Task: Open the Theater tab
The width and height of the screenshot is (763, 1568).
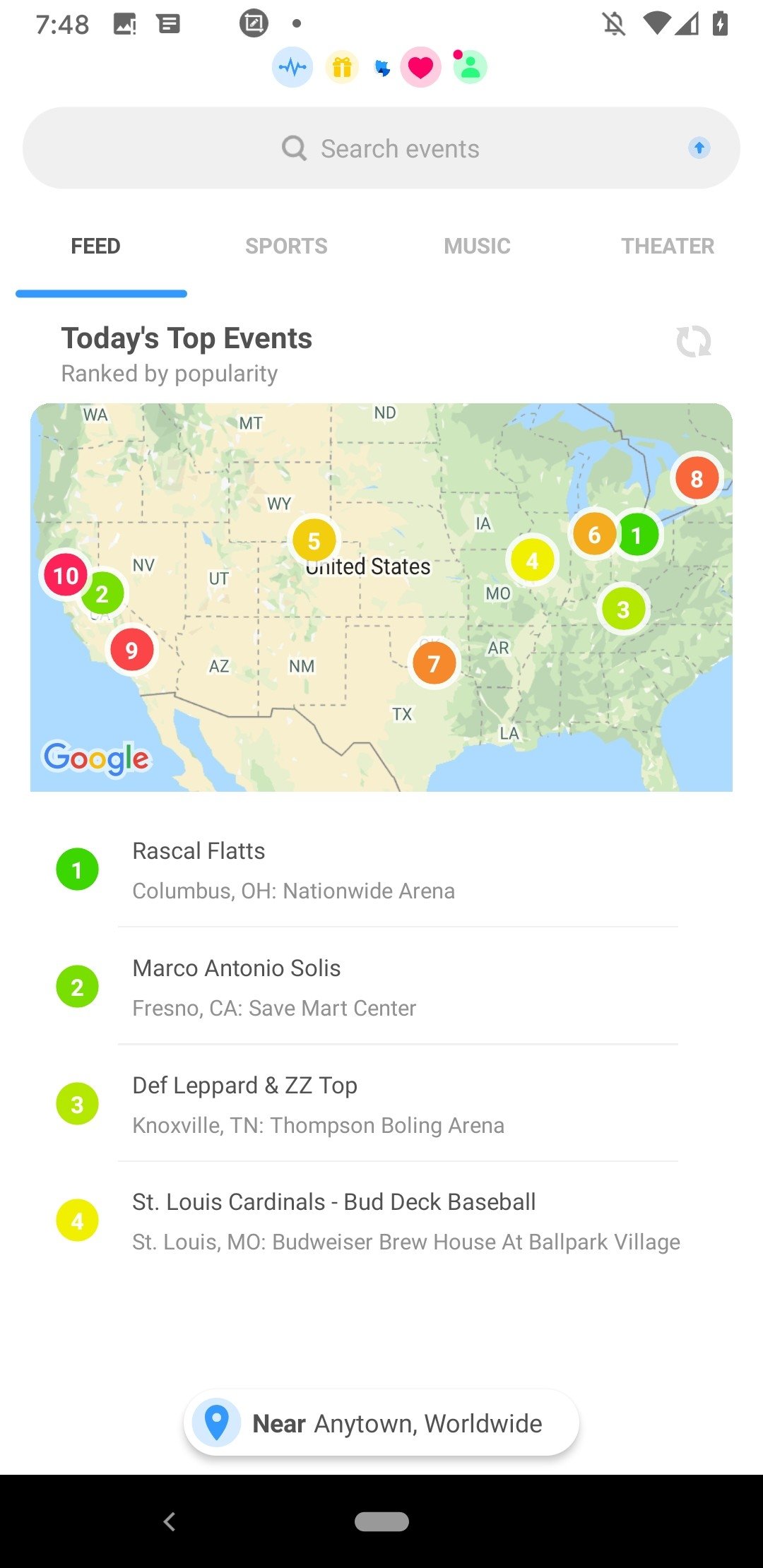Action: [x=668, y=247]
